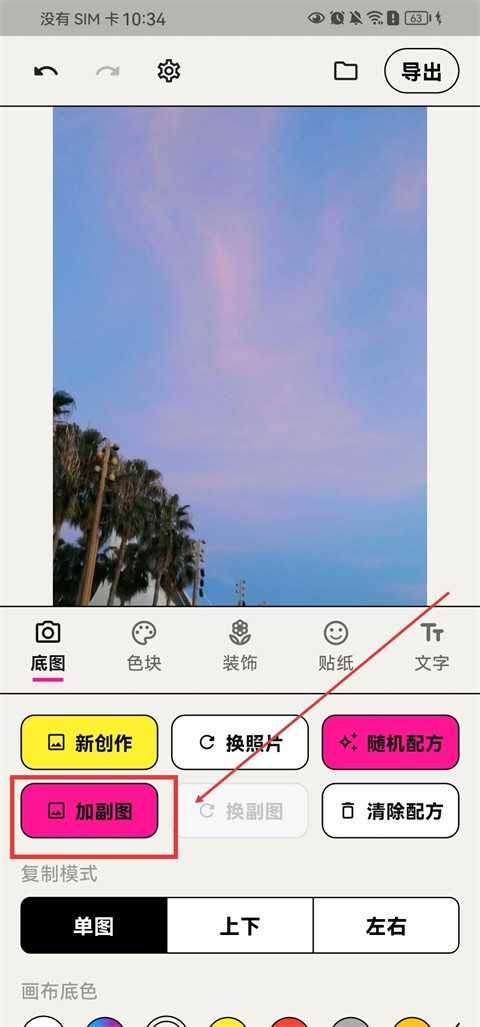The height and width of the screenshot is (1027, 480).
Task: Switch to the 装饰 tab
Action: pyautogui.click(x=240, y=646)
